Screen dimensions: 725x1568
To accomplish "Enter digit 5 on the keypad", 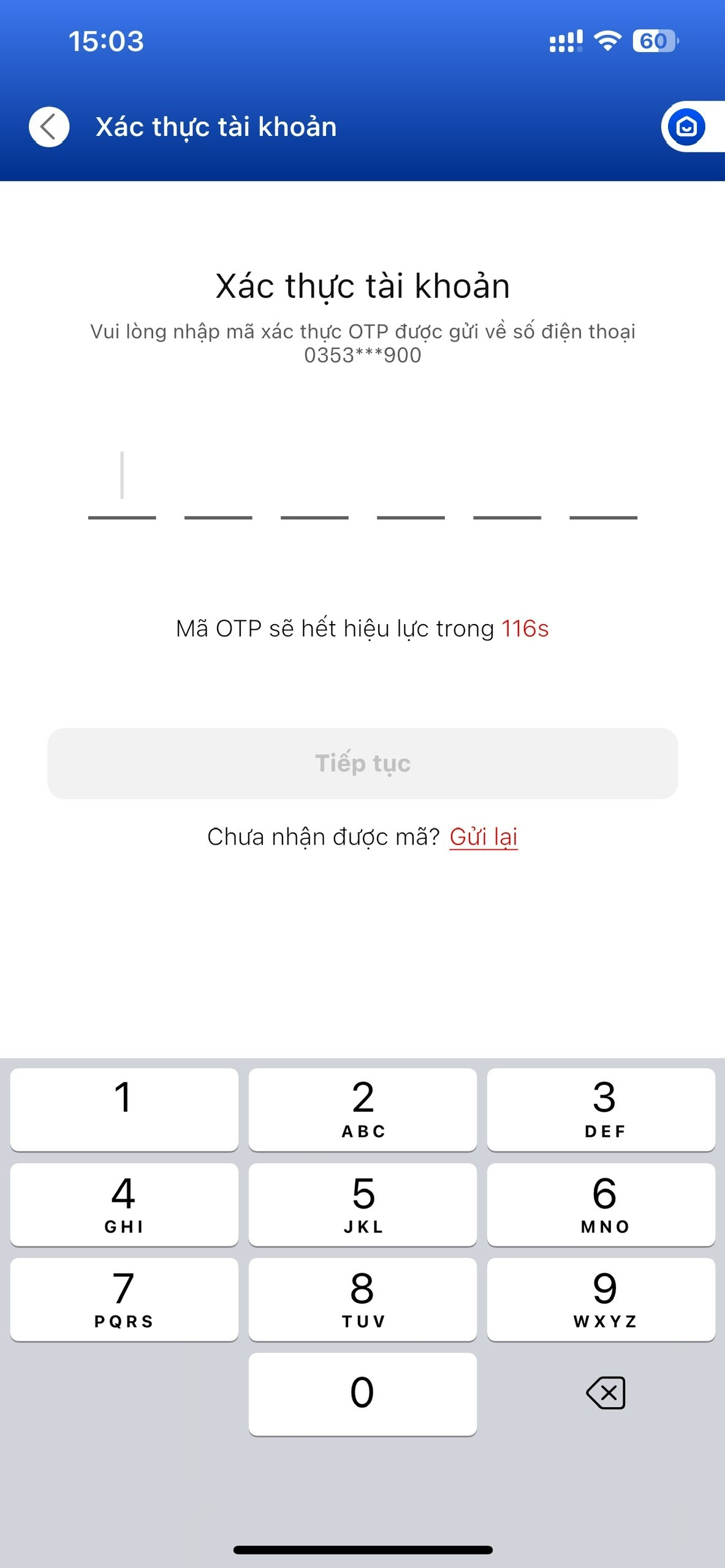I will pyautogui.click(x=363, y=1204).
